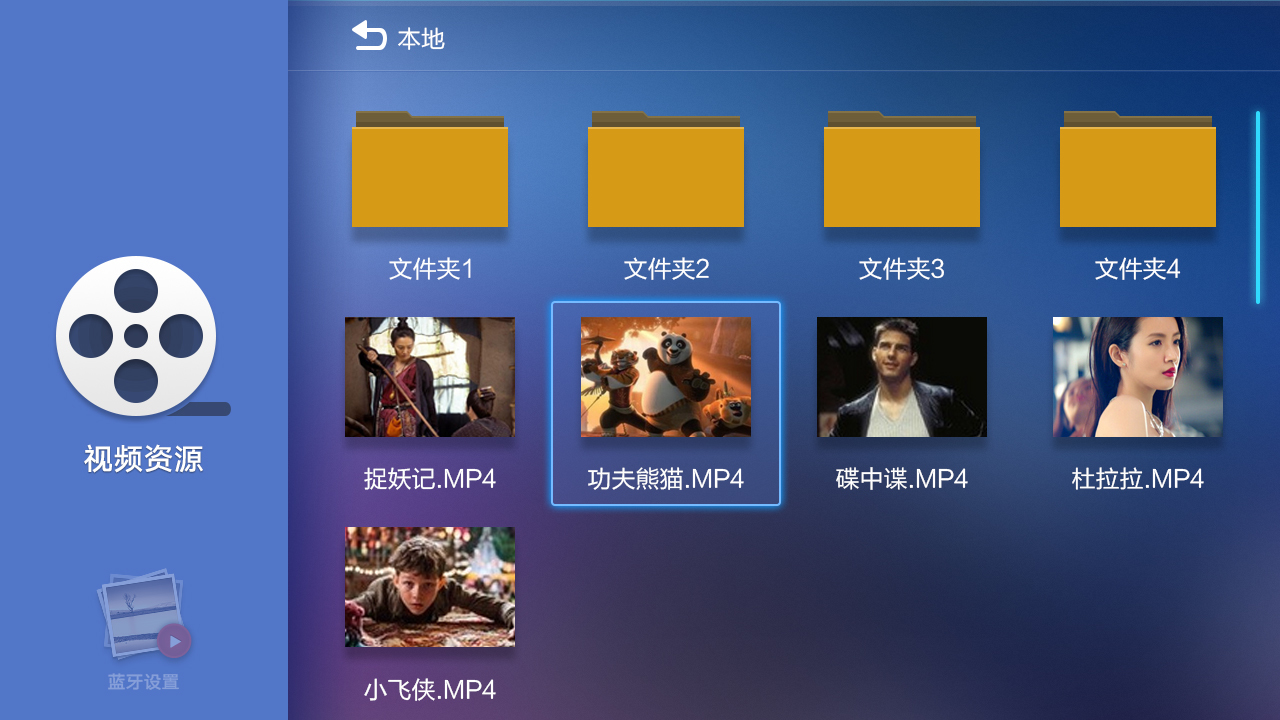Image resolution: width=1280 pixels, height=720 pixels.
Task: Play the video 小飞侠.MP4
Action: point(430,587)
